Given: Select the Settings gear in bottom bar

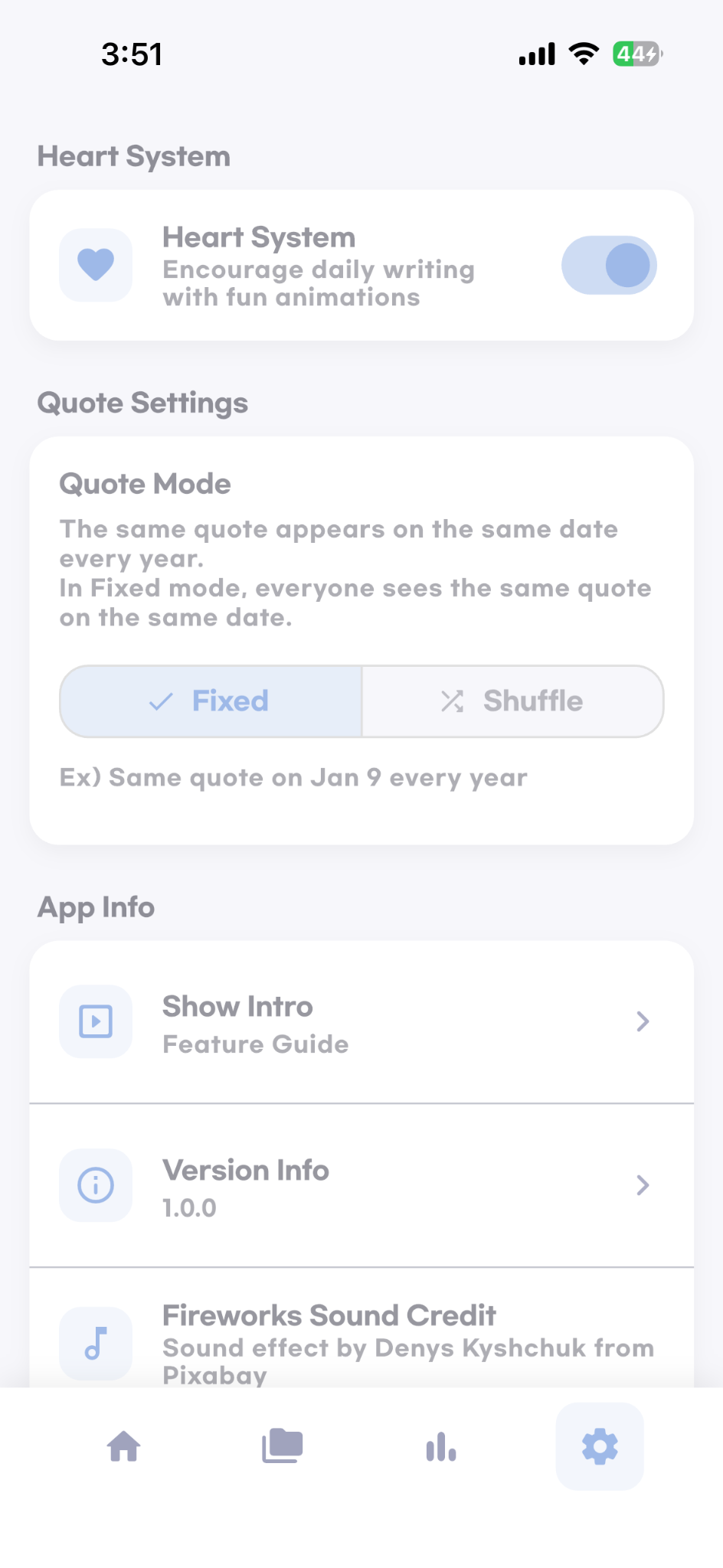Looking at the screenshot, I should click(600, 1446).
